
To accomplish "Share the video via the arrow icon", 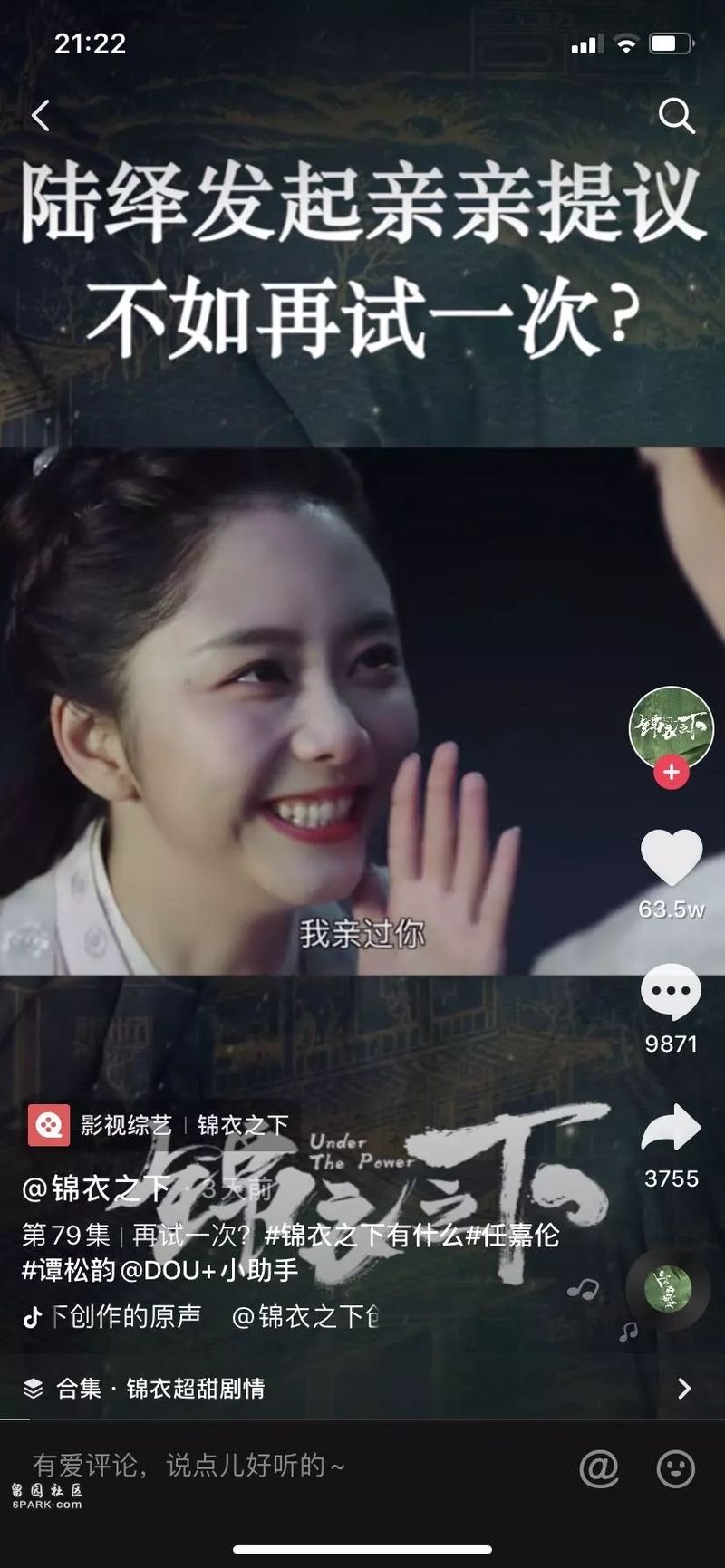I will point(671,1129).
